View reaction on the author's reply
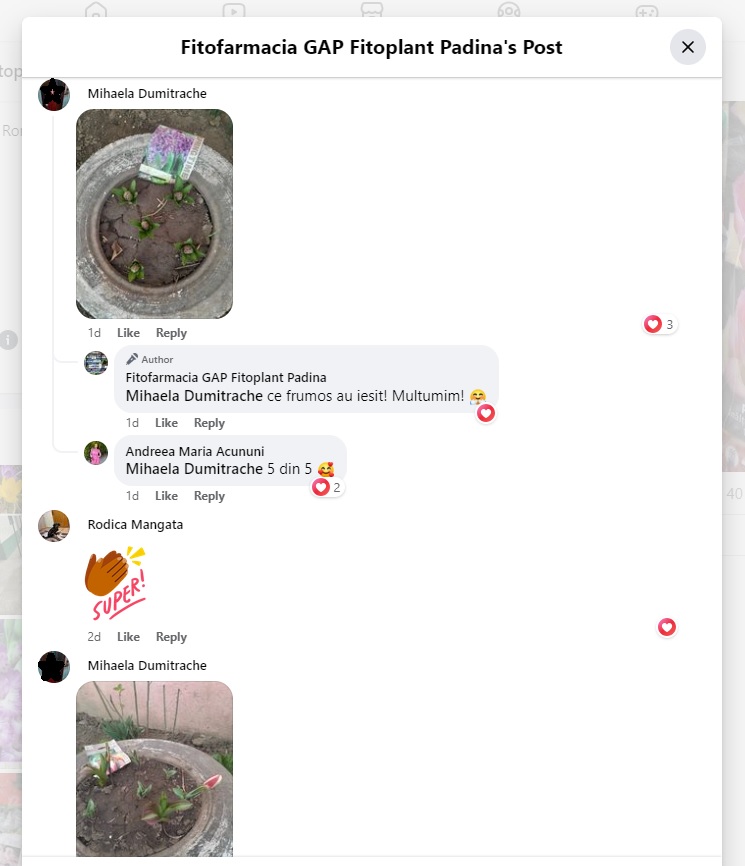745x866 pixels. click(x=486, y=413)
